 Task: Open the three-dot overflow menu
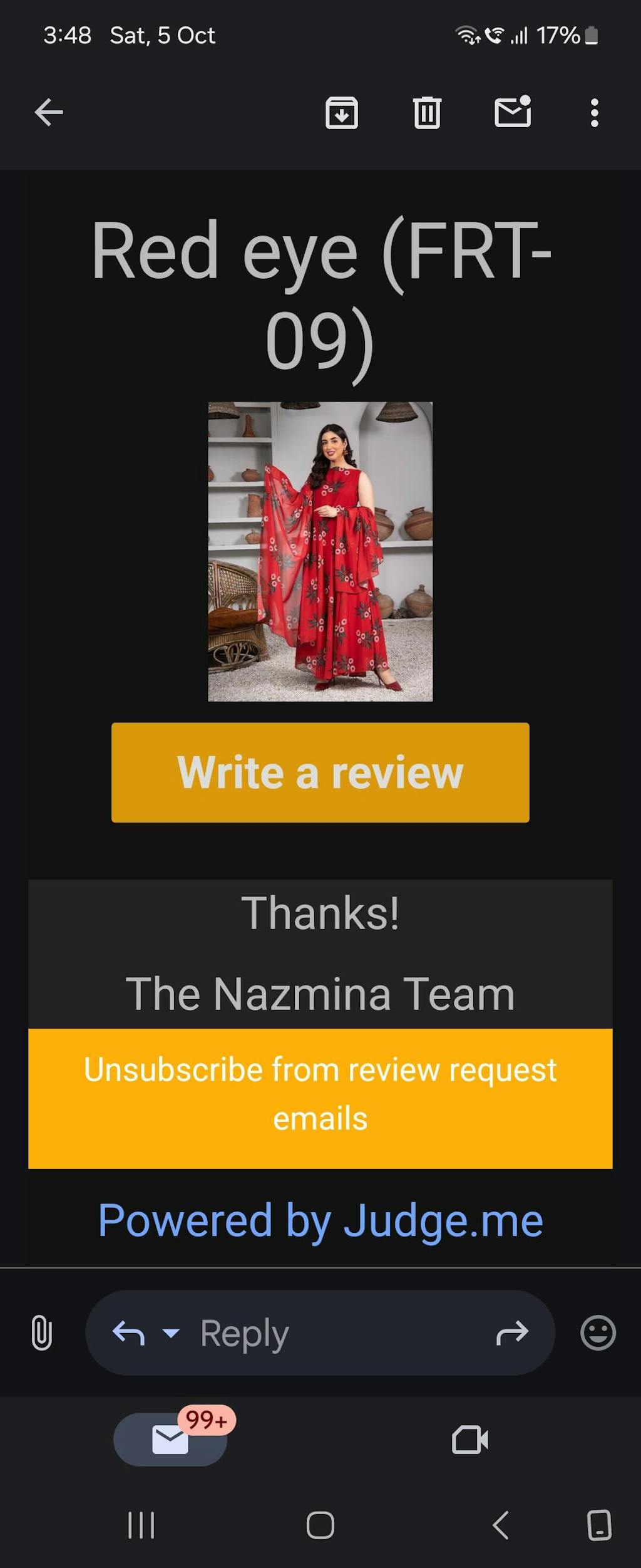pos(594,113)
